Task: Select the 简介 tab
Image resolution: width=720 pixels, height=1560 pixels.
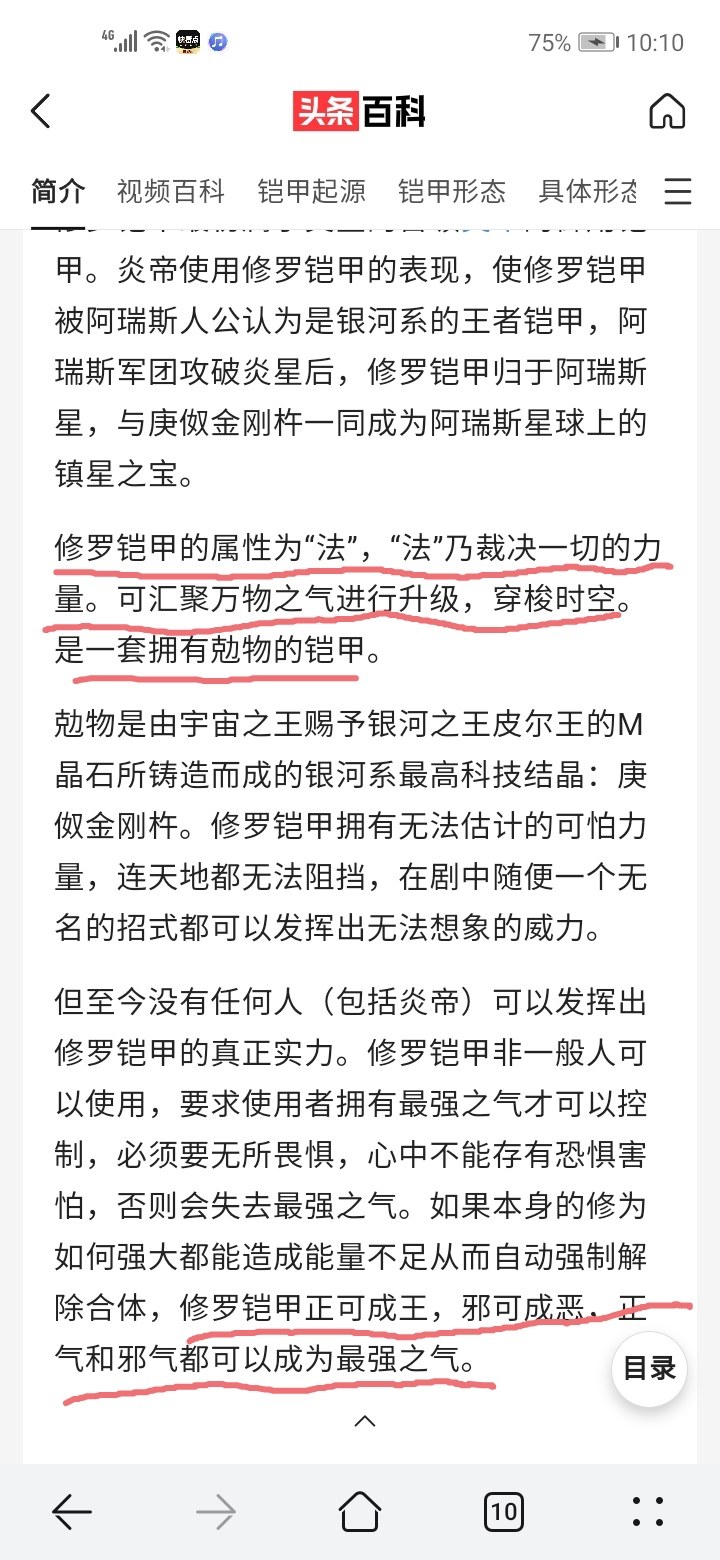Action: click(x=58, y=190)
